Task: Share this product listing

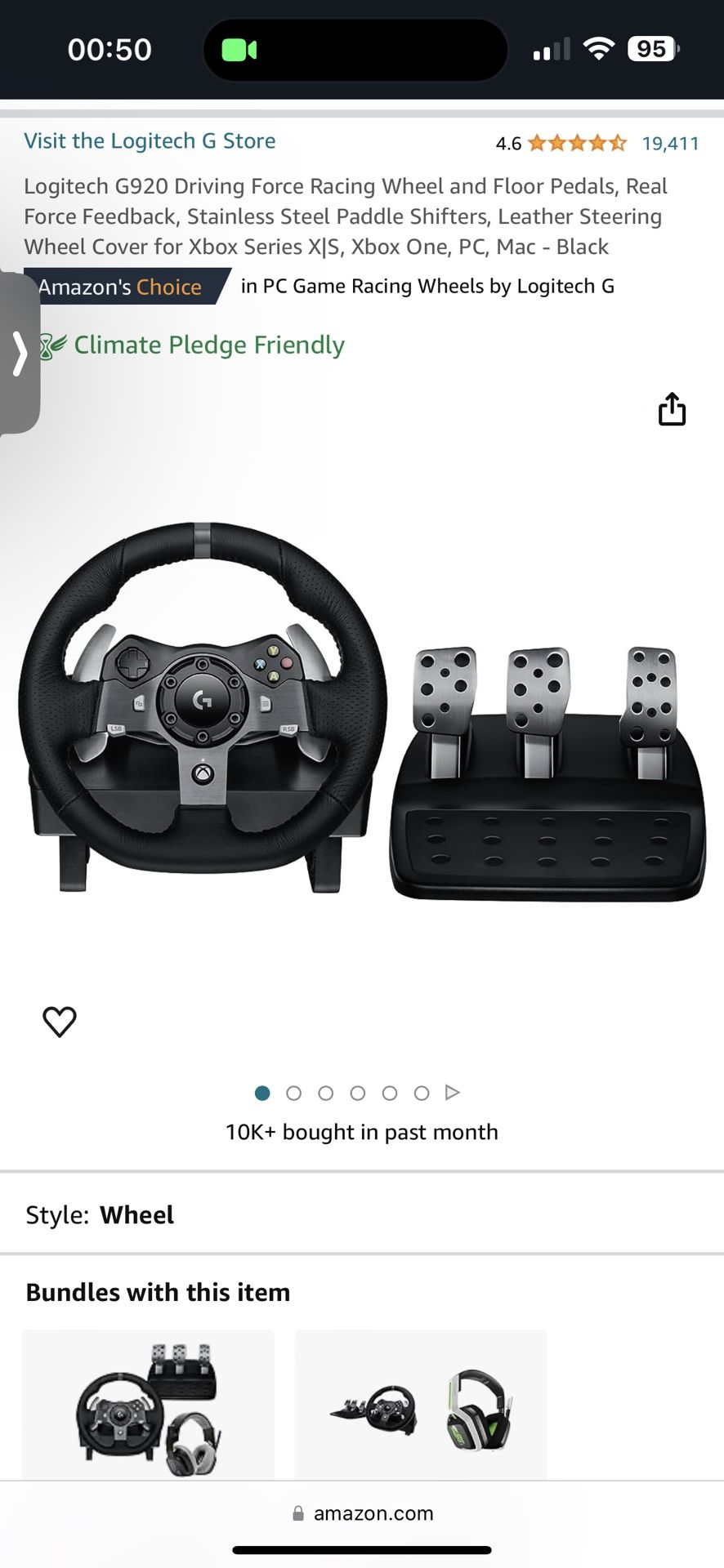Action: 672,409
